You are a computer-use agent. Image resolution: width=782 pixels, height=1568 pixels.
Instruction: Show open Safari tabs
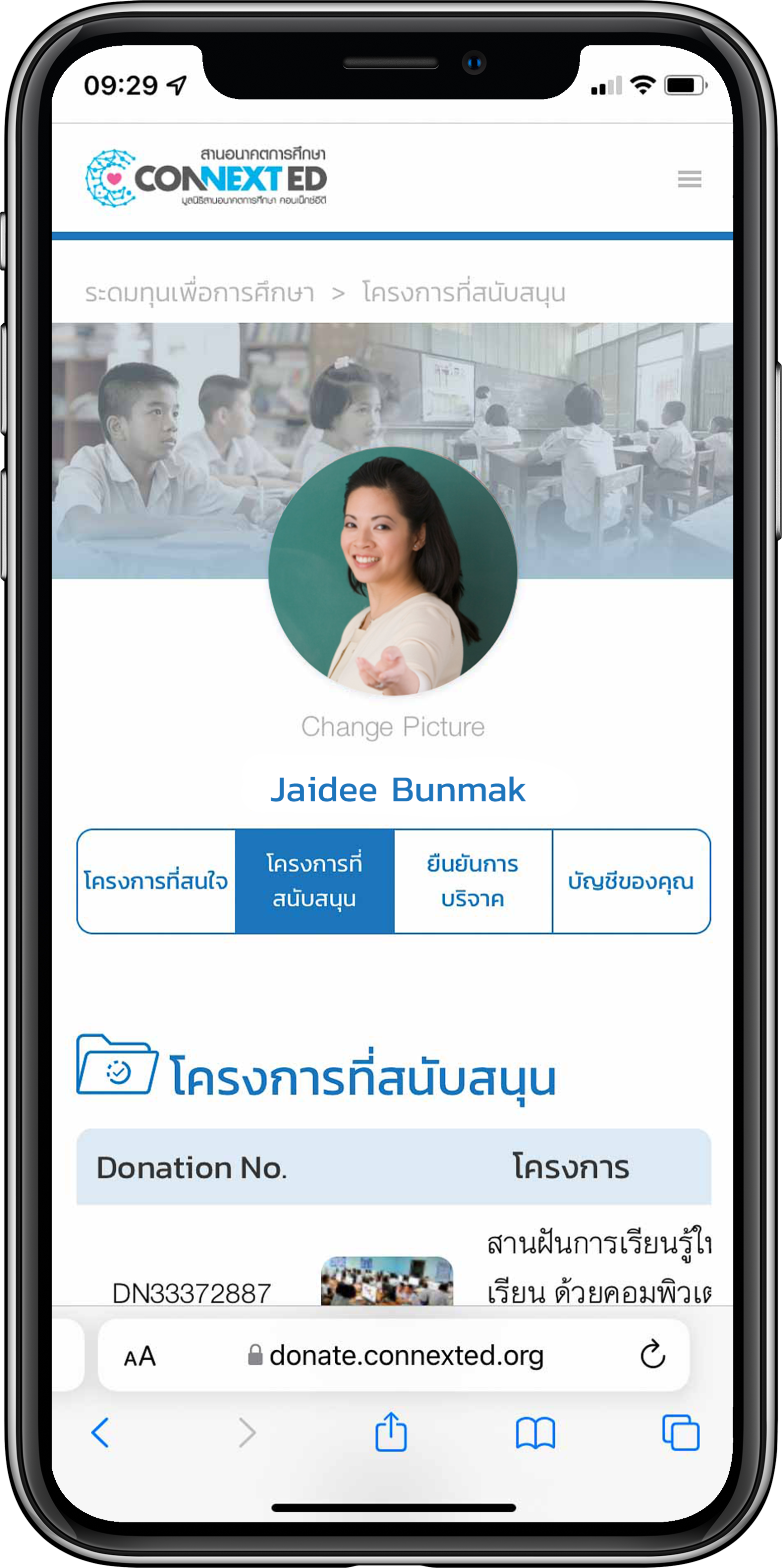(680, 1433)
